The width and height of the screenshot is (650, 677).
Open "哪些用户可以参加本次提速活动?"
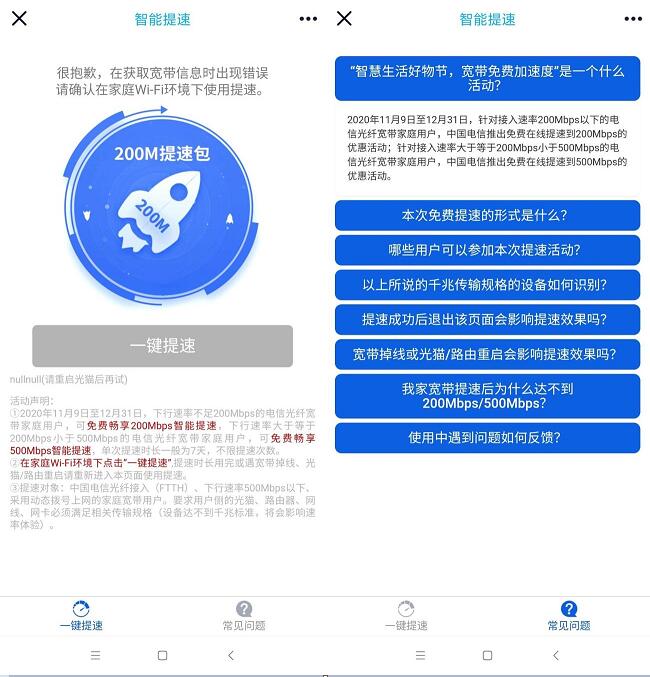click(487, 250)
